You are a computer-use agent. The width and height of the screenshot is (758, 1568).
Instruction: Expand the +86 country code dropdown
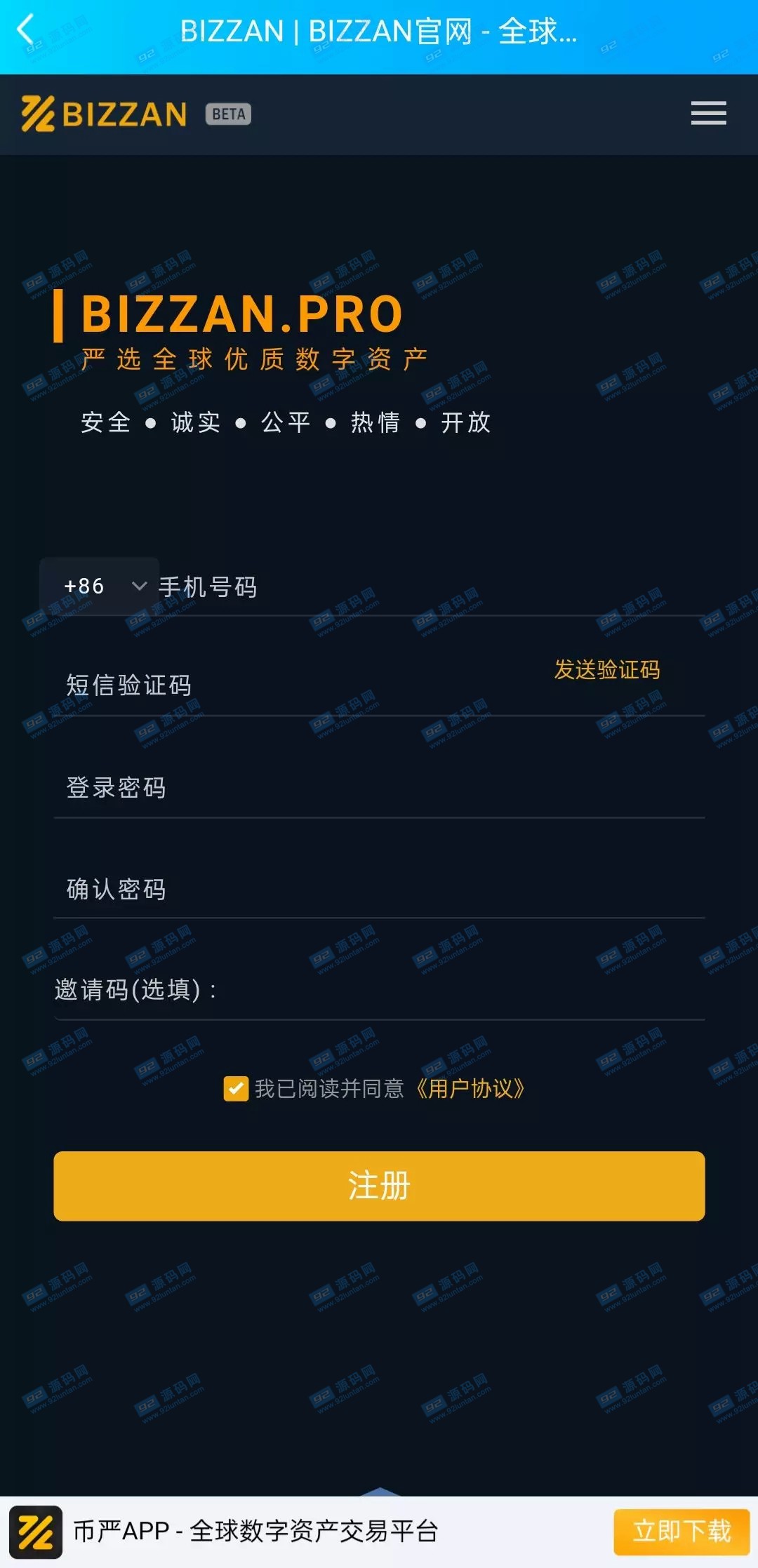point(102,587)
